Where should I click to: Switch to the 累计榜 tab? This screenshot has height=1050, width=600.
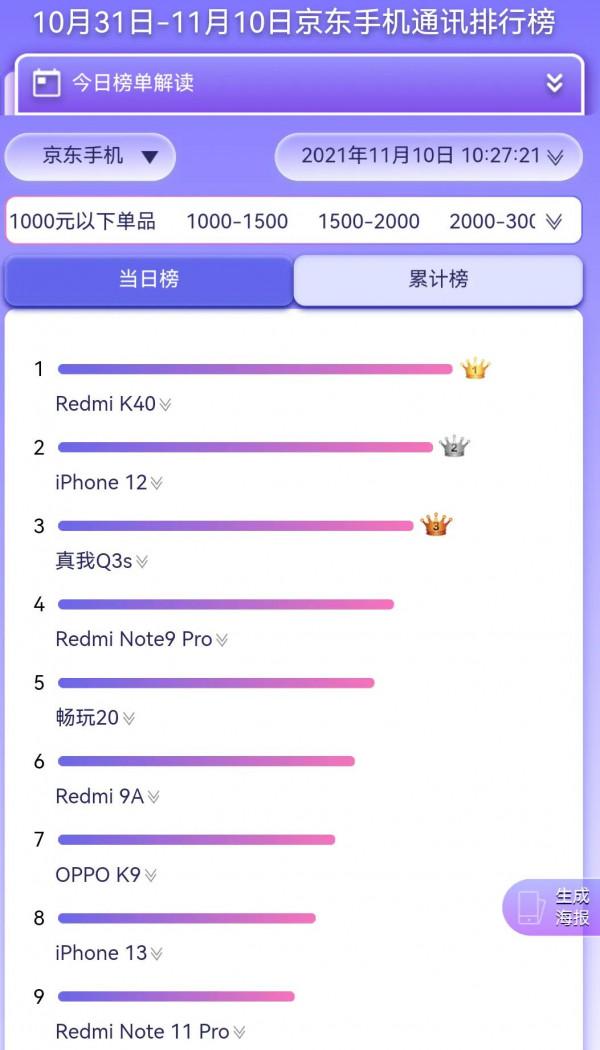click(438, 280)
